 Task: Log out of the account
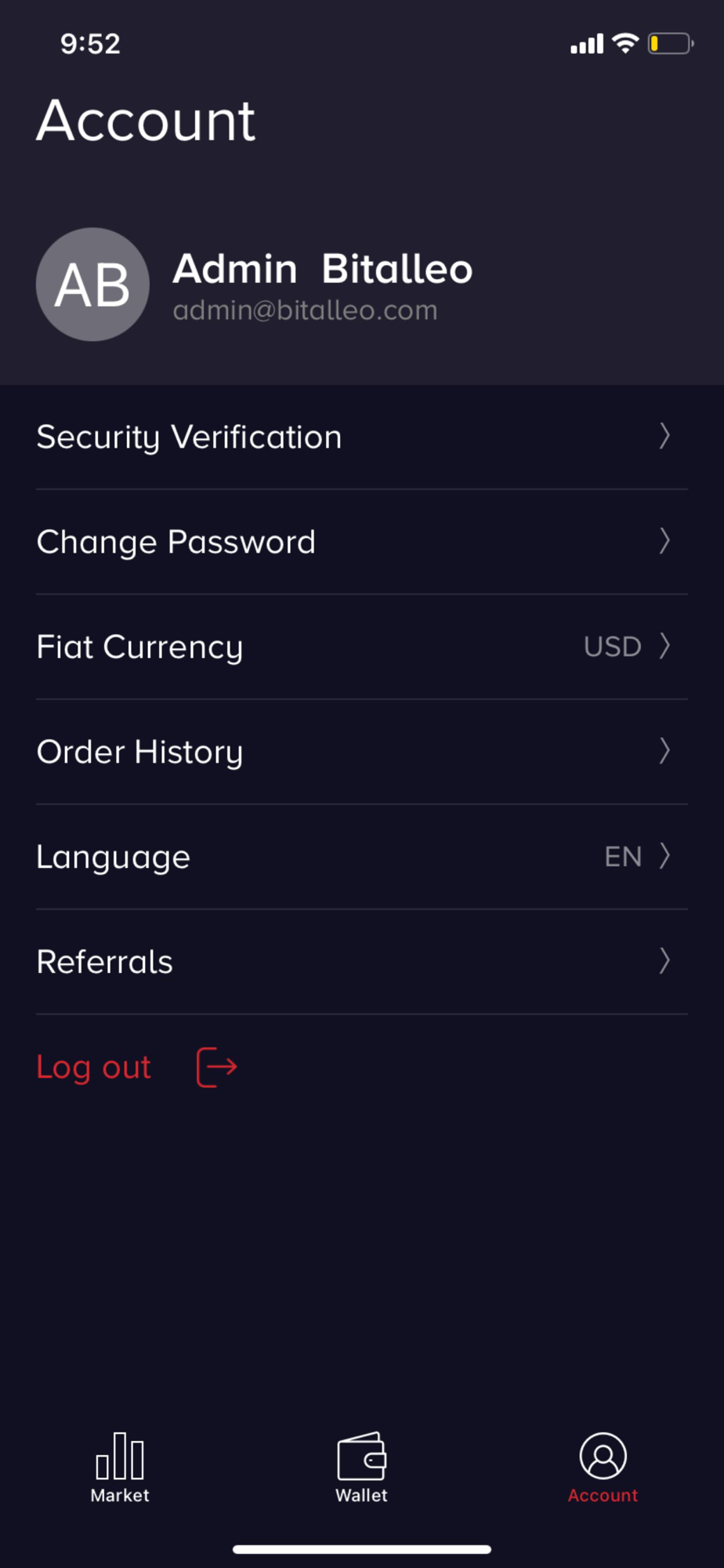(x=137, y=1067)
